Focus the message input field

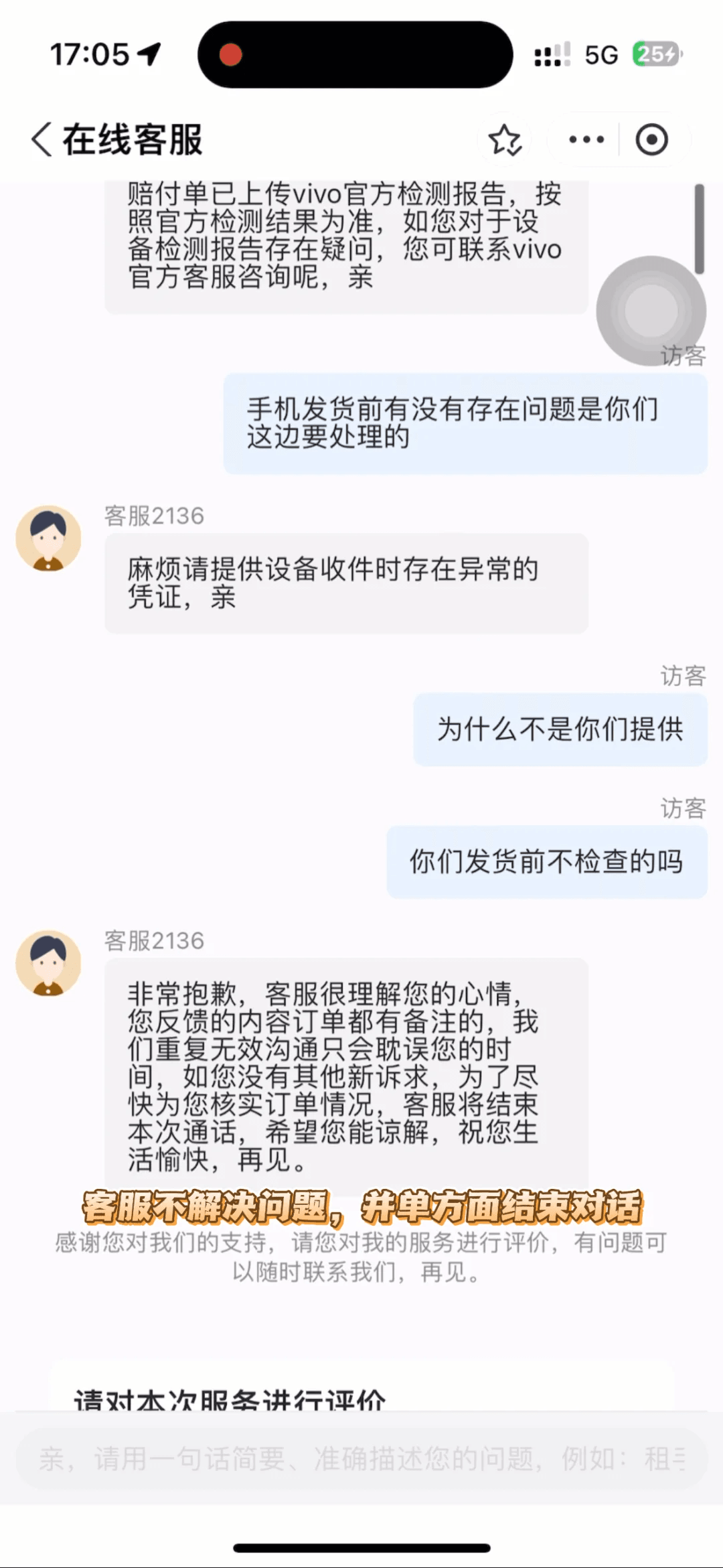[361, 1458]
